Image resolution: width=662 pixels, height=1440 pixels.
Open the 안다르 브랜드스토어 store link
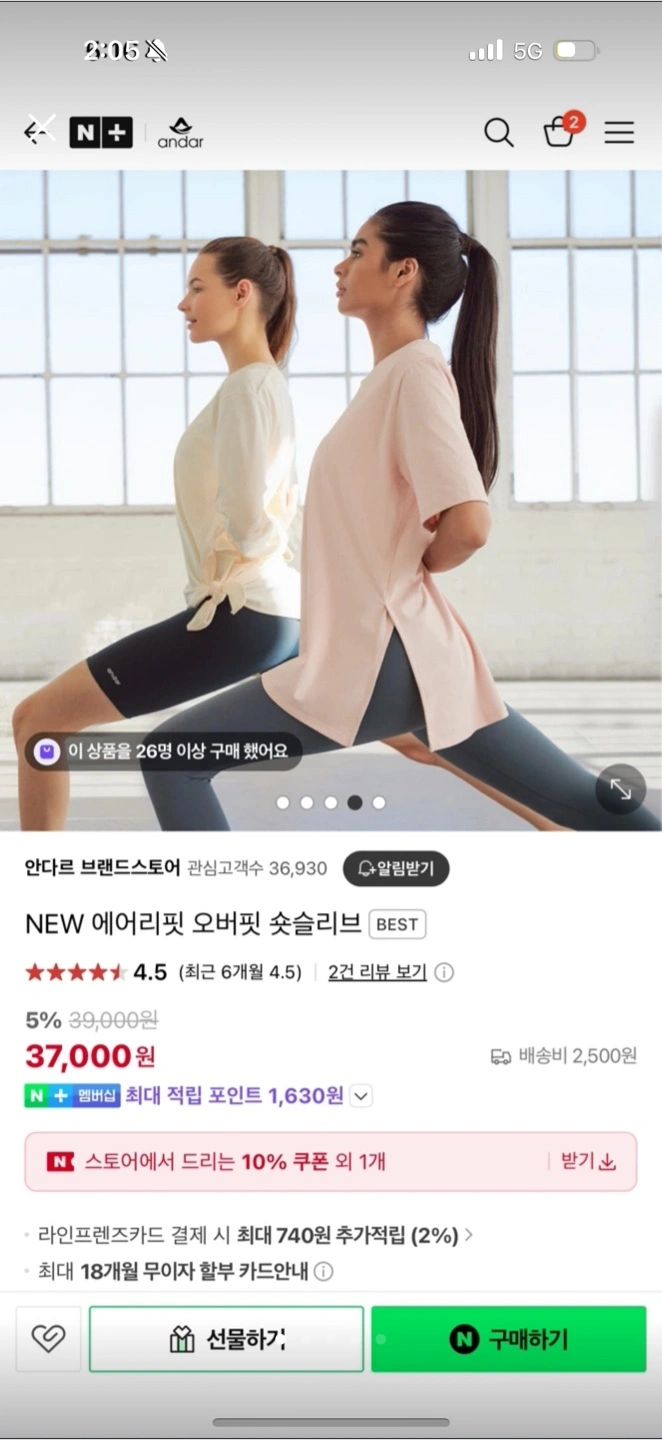click(x=103, y=868)
